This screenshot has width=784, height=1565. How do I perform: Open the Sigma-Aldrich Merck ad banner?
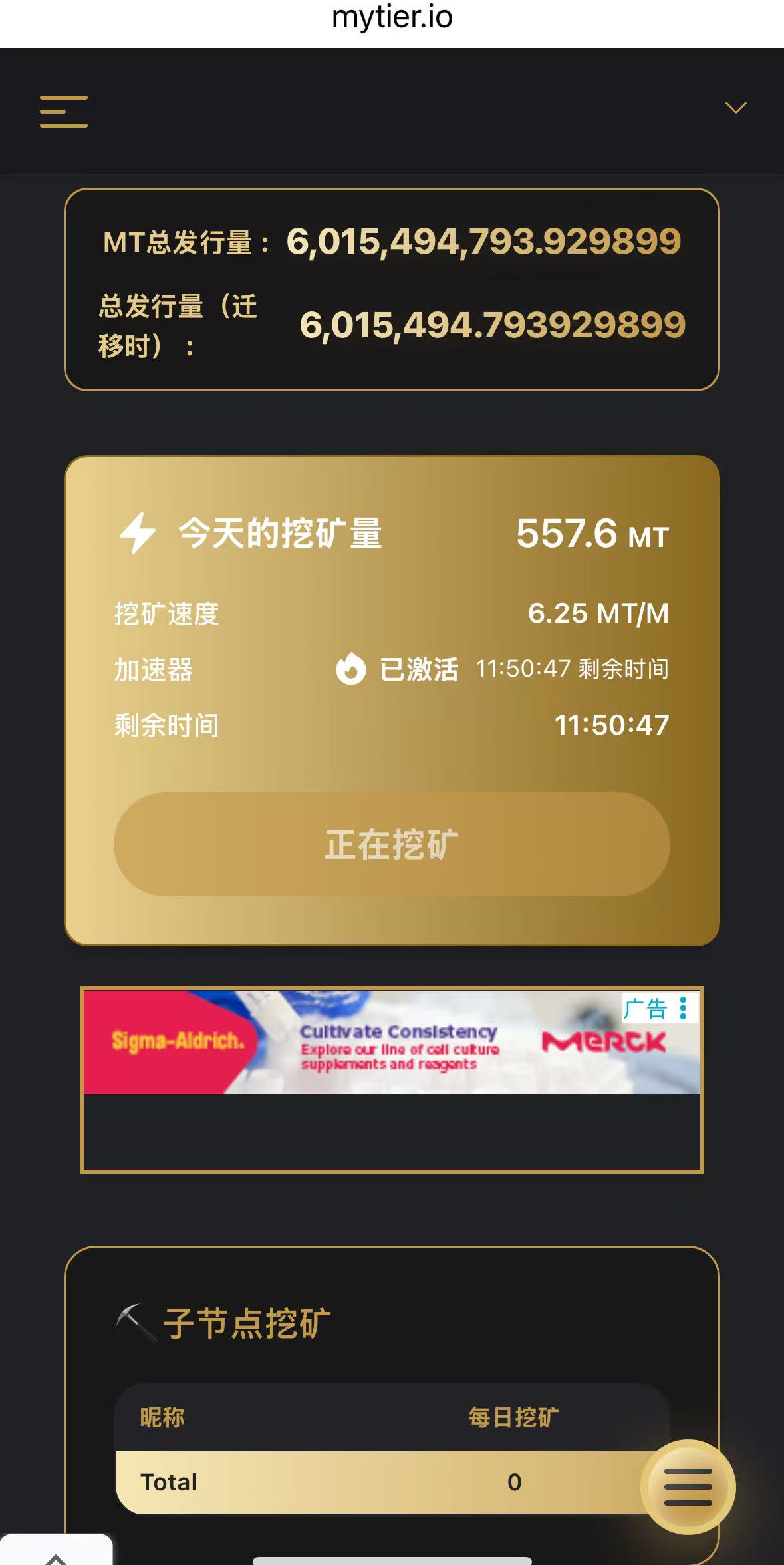(391, 1042)
